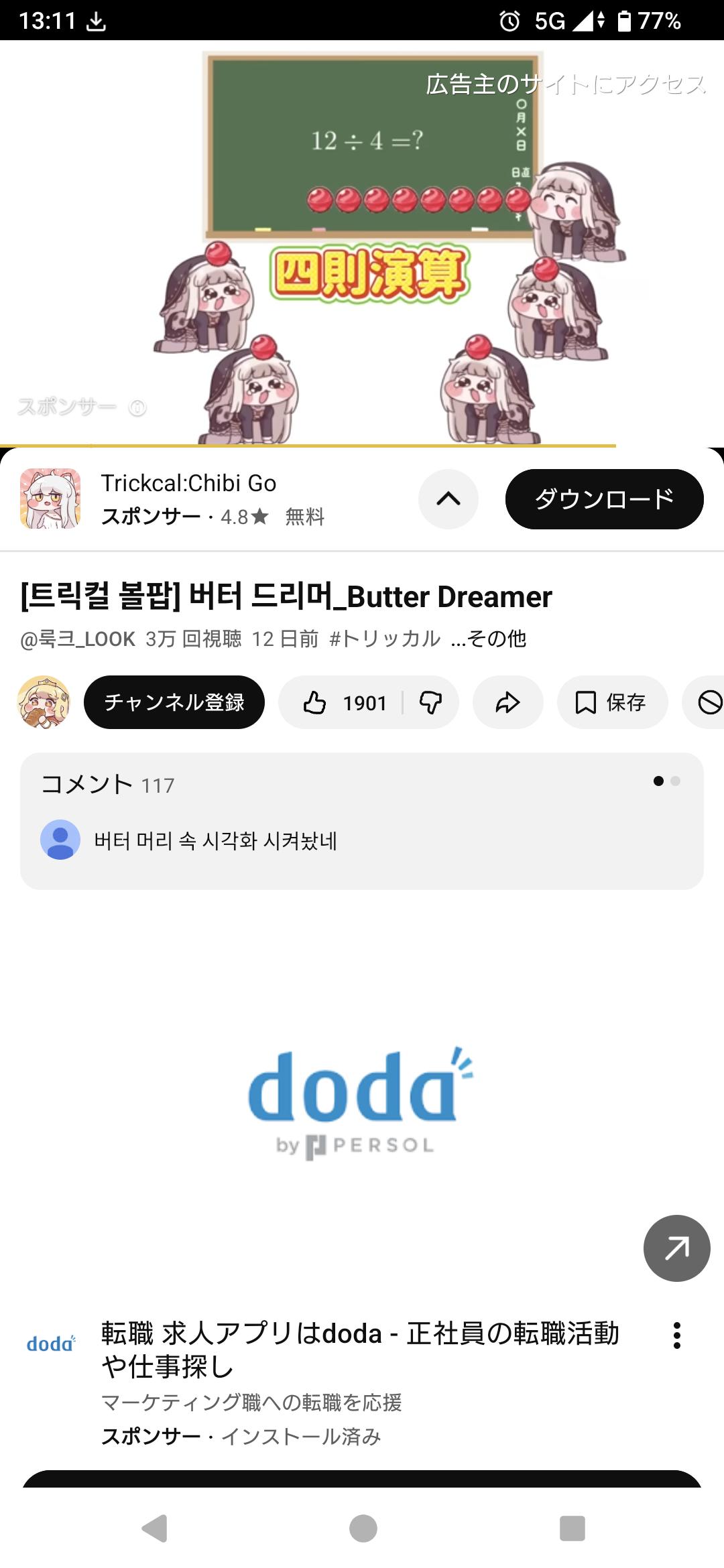Collapse the Trickcal ad panel with the chevron
The width and height of the screenshot is (724, 1568).
pyautogui.click(x=448, y=499)
